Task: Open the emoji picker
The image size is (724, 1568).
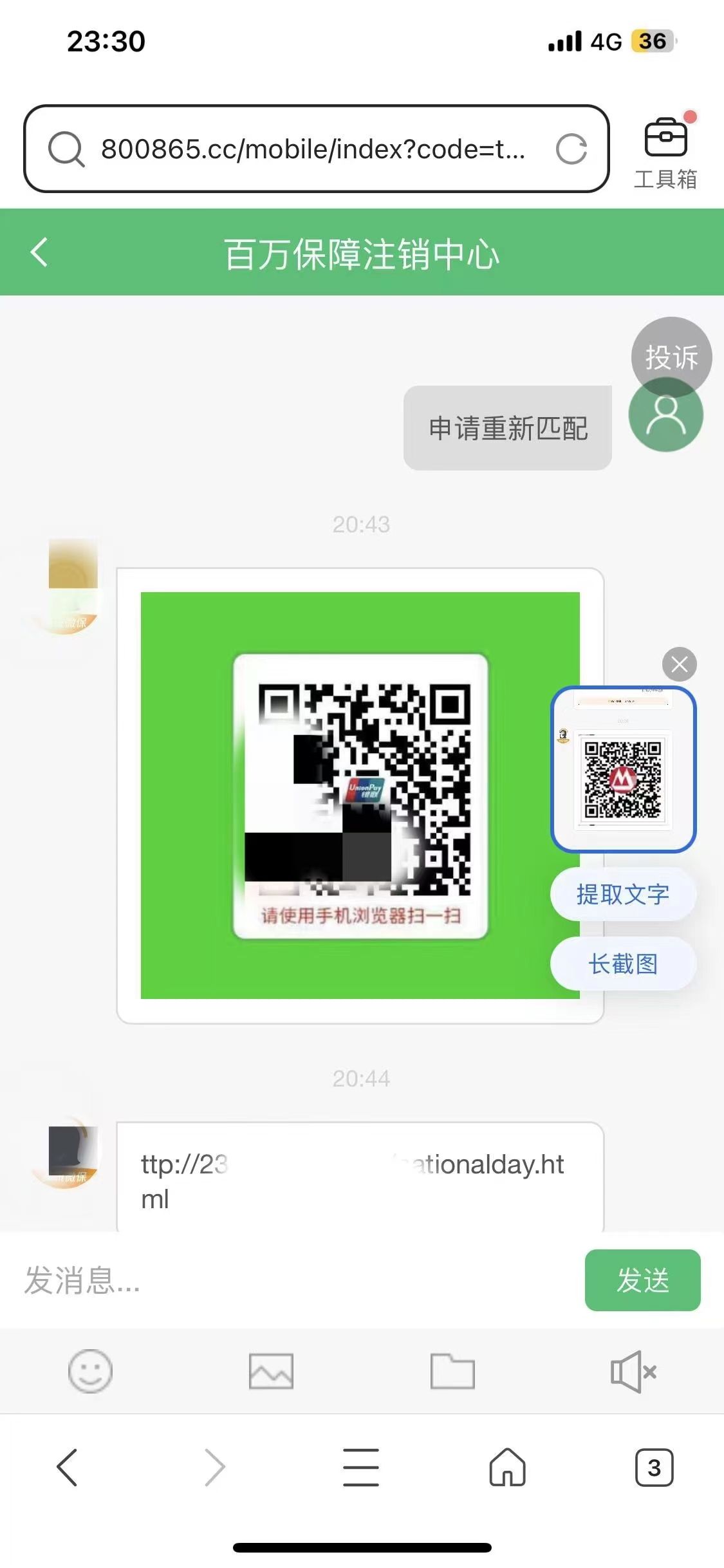Action: pyautogui.click(x=90, y=1371)
